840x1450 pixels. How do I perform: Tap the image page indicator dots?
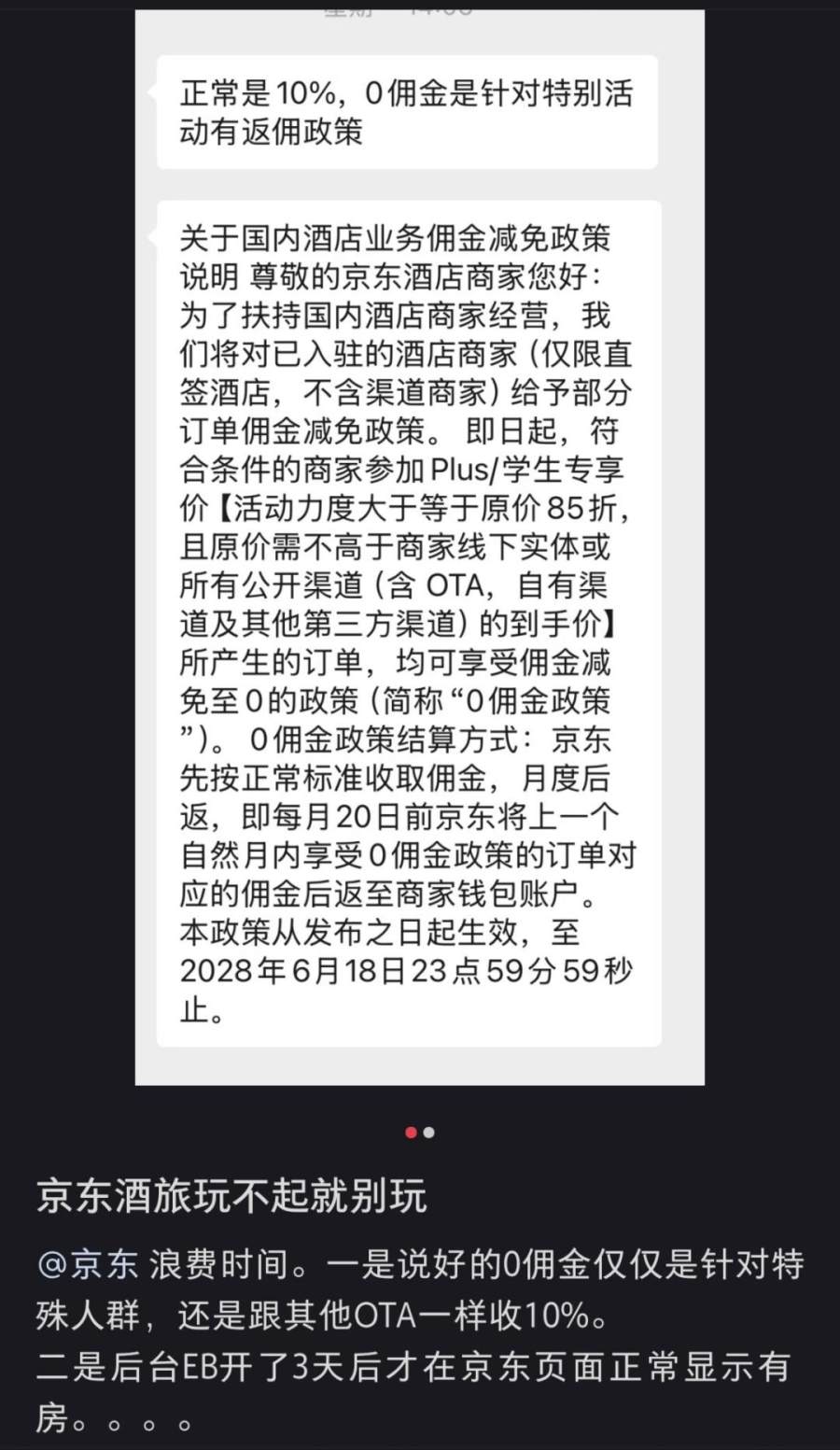click(419, 1133)
